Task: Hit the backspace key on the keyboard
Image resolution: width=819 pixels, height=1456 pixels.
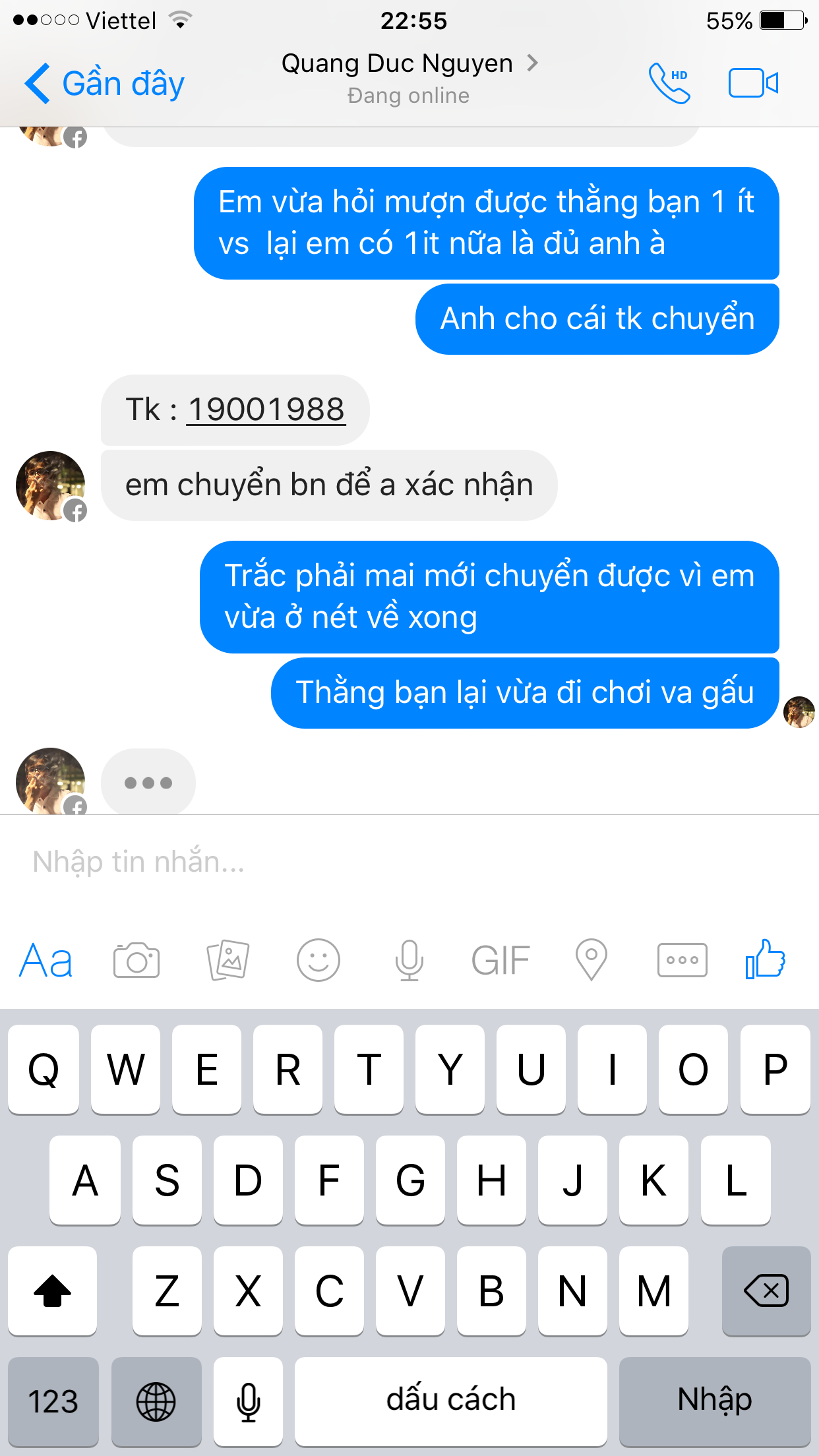Action: [766, 1290]
